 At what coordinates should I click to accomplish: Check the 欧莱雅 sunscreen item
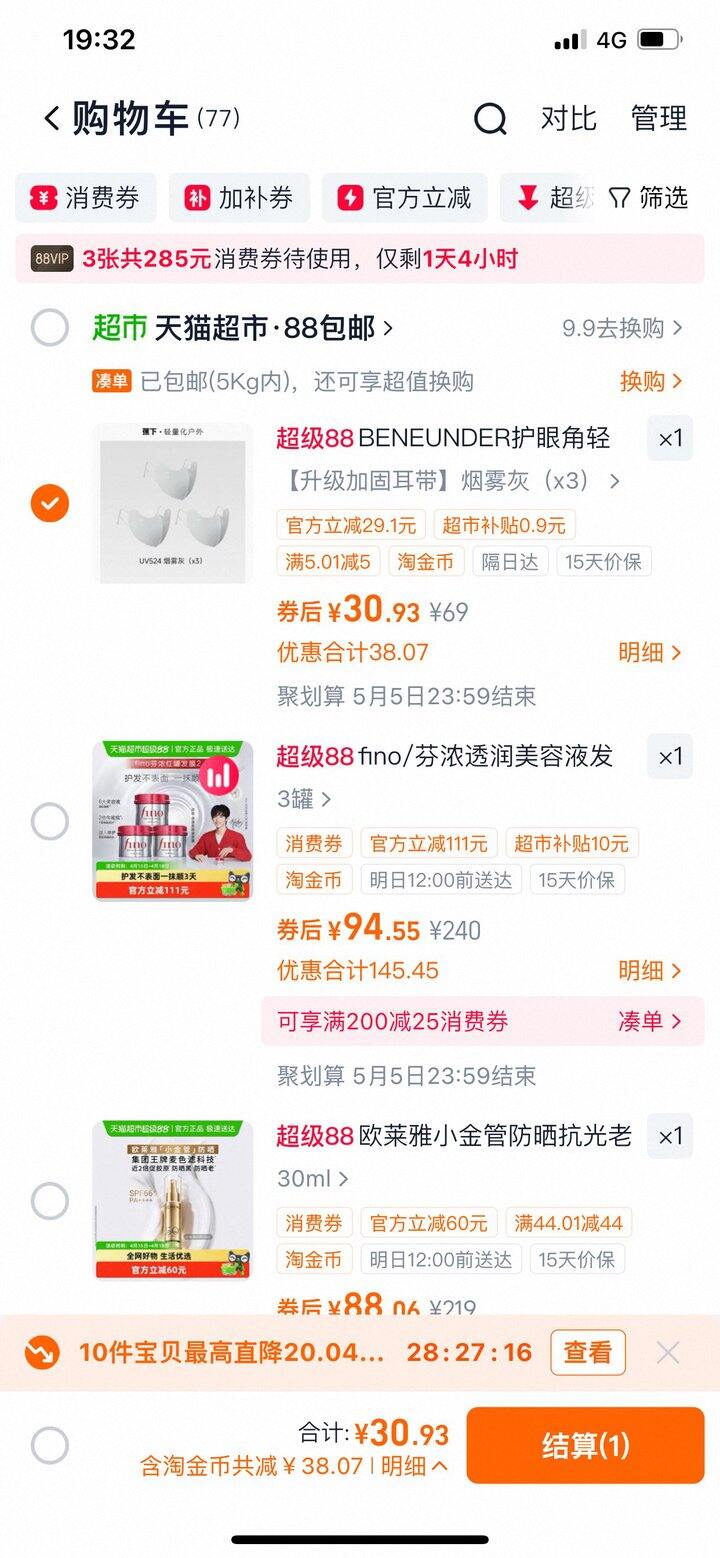tap(50, 1201)
